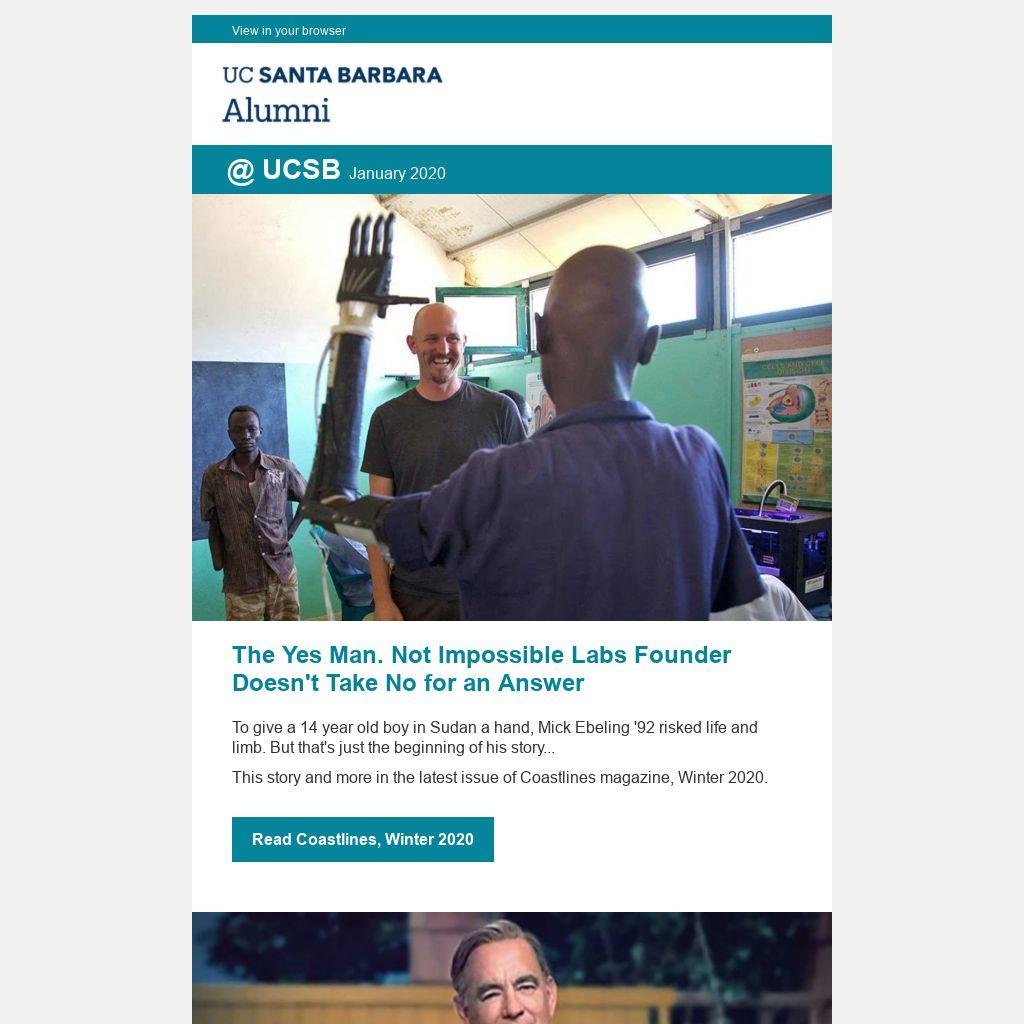Open the Yes Man article headline
The image size is (1024, 1024).
click(481, 669)
